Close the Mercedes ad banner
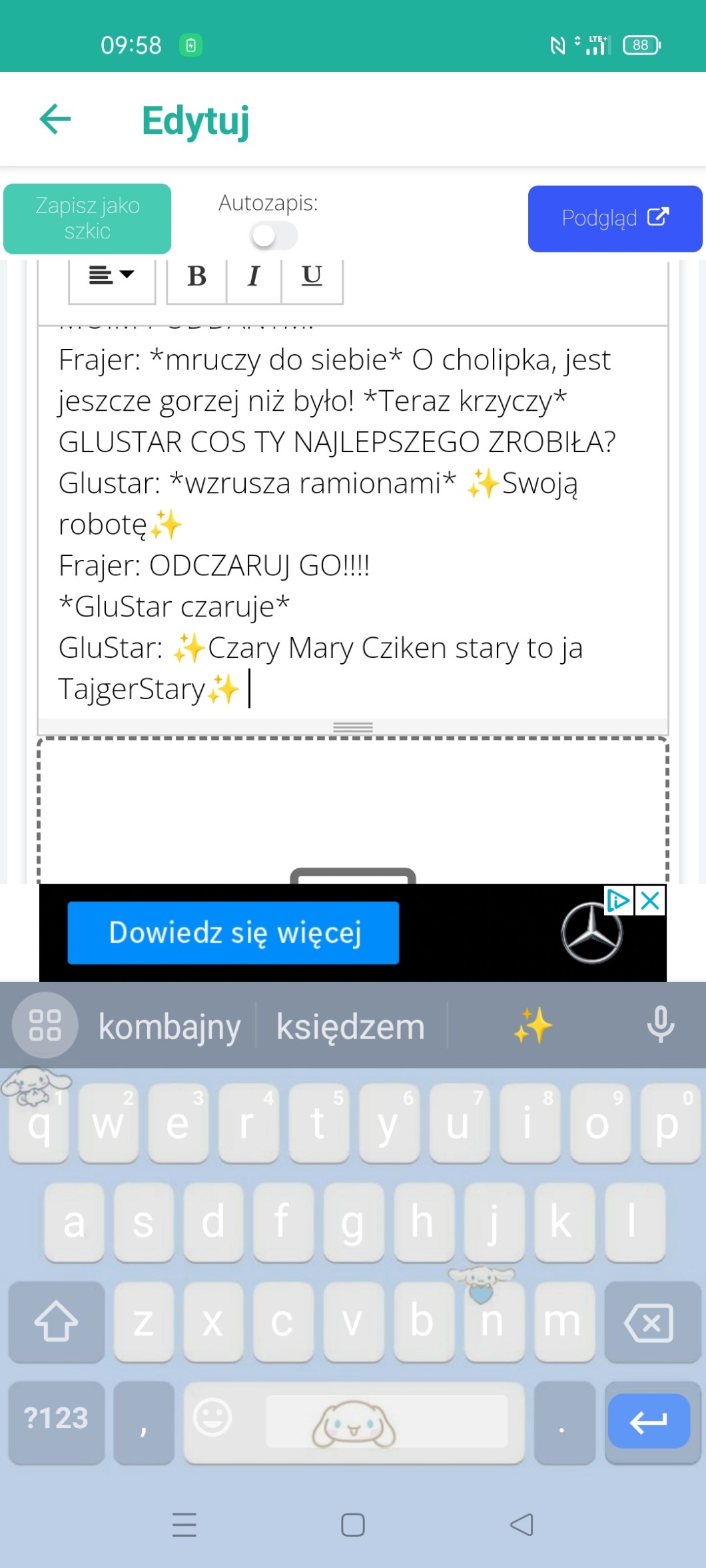Image resolution: width=706 pixels, height=1568 pixels. 650,901
